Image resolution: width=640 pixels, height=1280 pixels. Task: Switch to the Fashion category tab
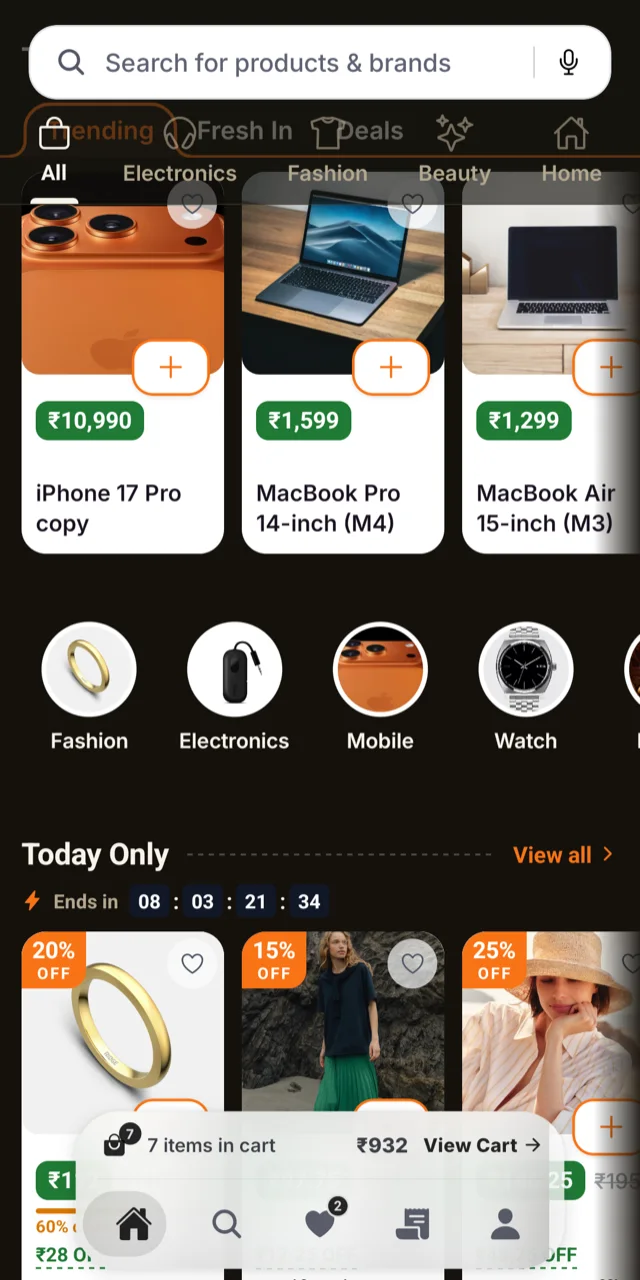(327, 173)
